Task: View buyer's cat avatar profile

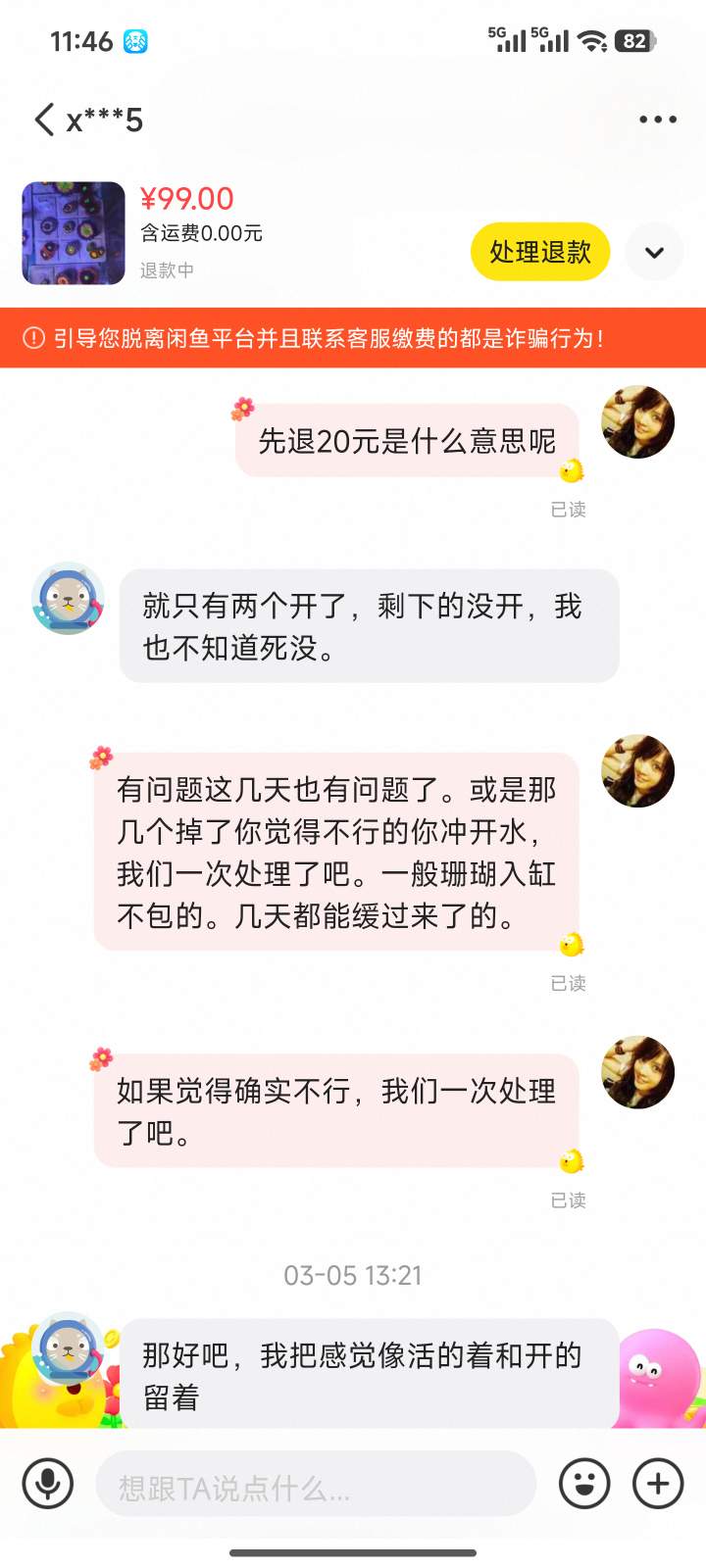Action: pos(68,599)
